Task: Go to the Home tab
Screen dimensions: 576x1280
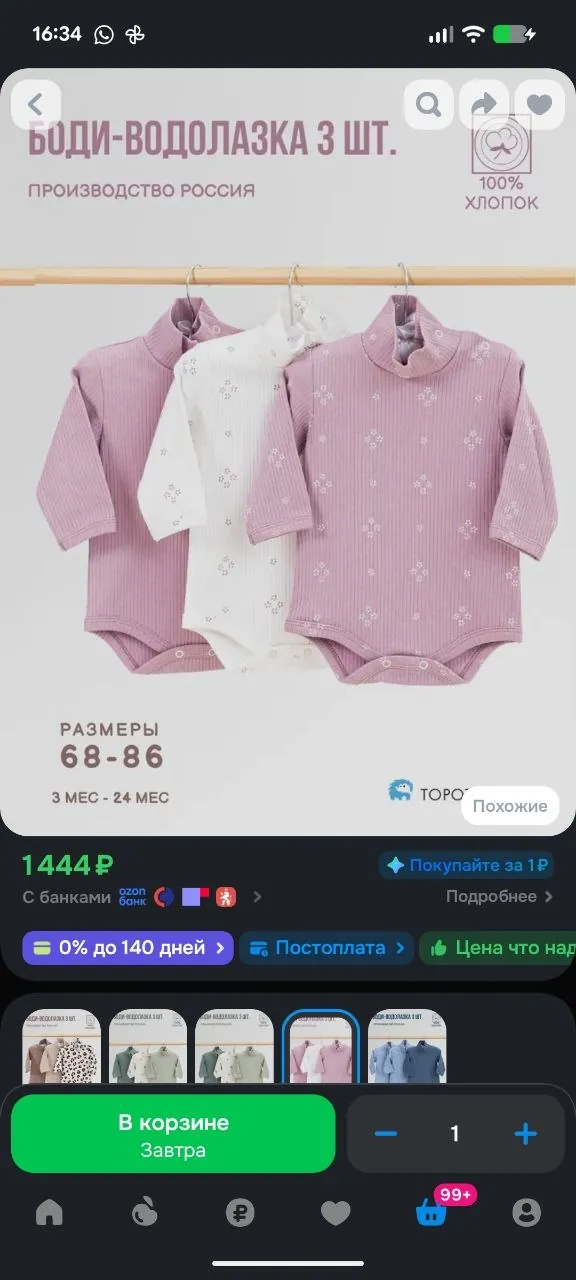Action: 49,1214
